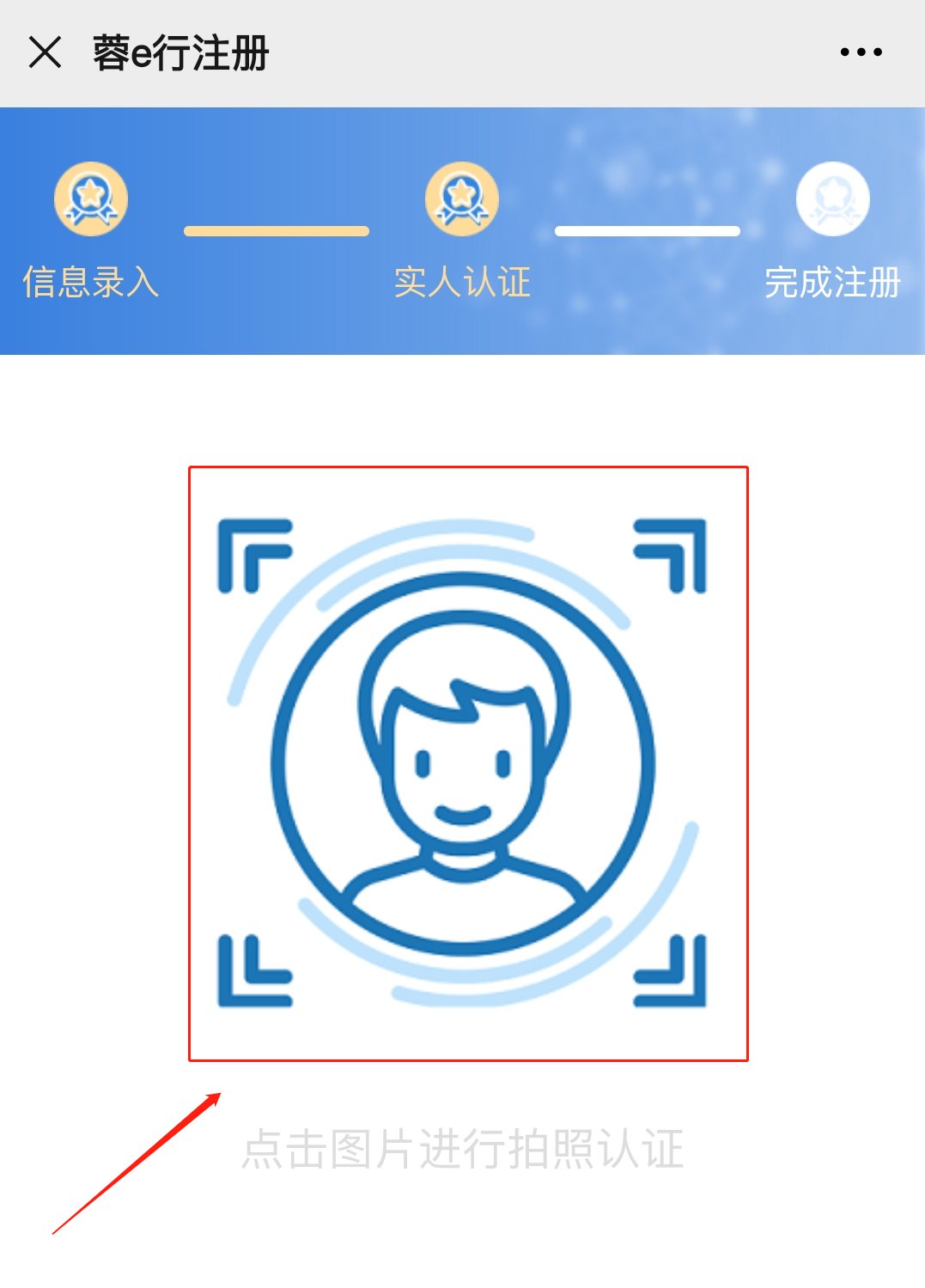Screen dimensions: 925x1288
Task: Select the 实人认证 badge icon
Action: point(461,198)
